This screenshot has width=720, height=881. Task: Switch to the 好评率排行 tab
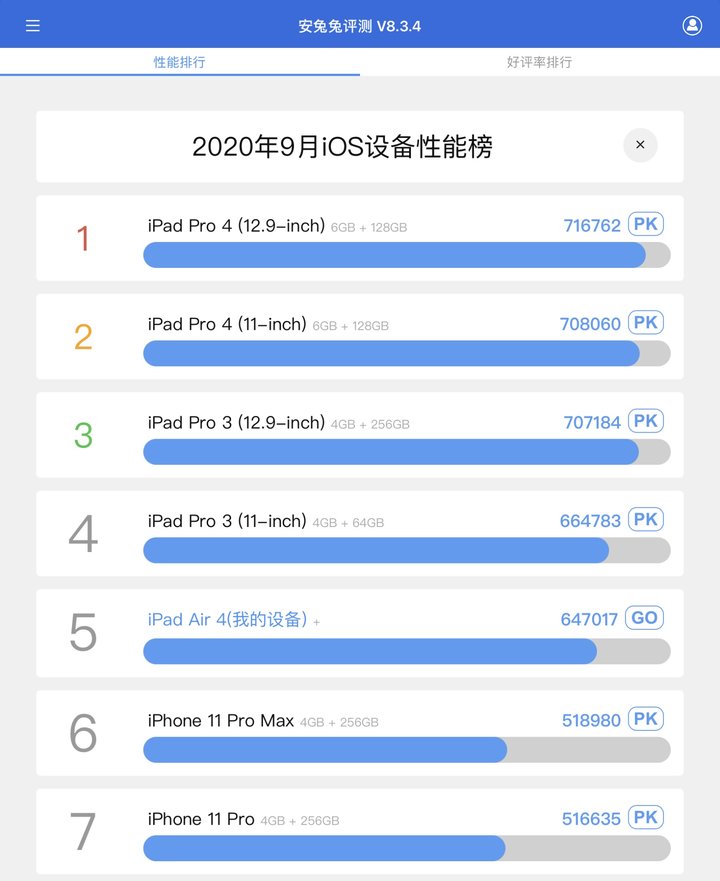539,62
